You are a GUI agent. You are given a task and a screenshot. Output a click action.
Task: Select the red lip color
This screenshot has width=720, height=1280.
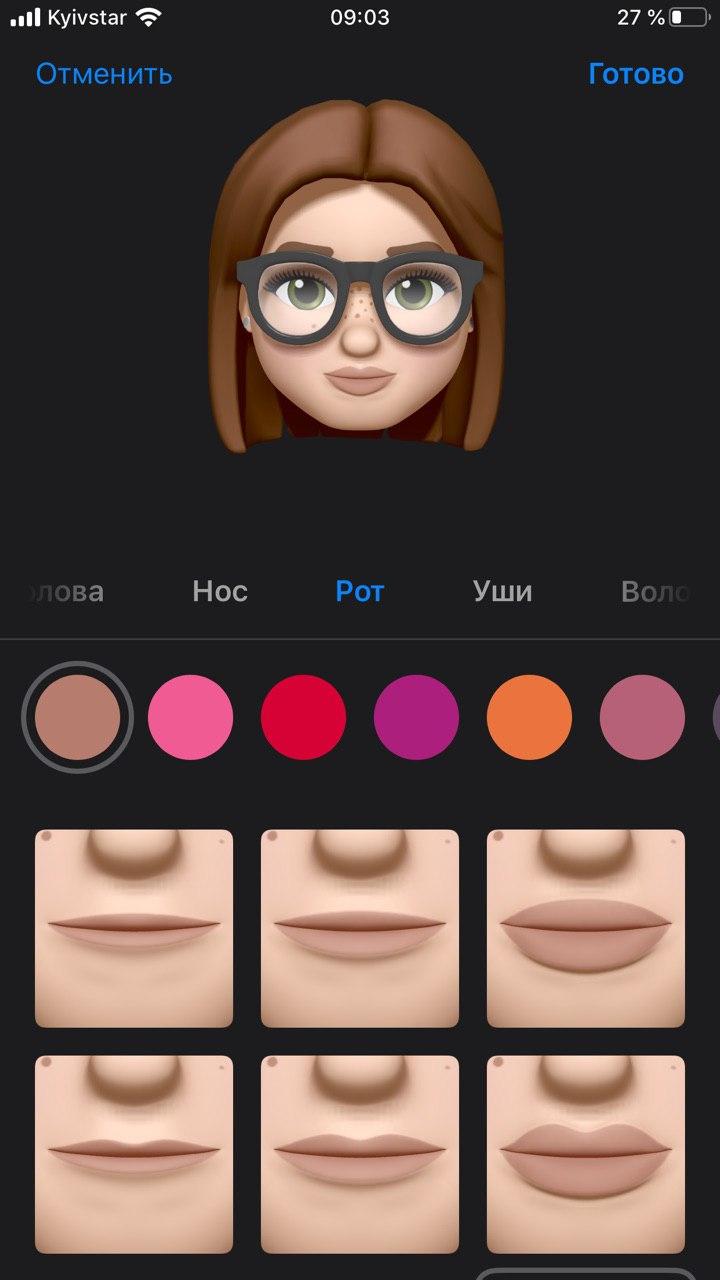pos(303,717)
